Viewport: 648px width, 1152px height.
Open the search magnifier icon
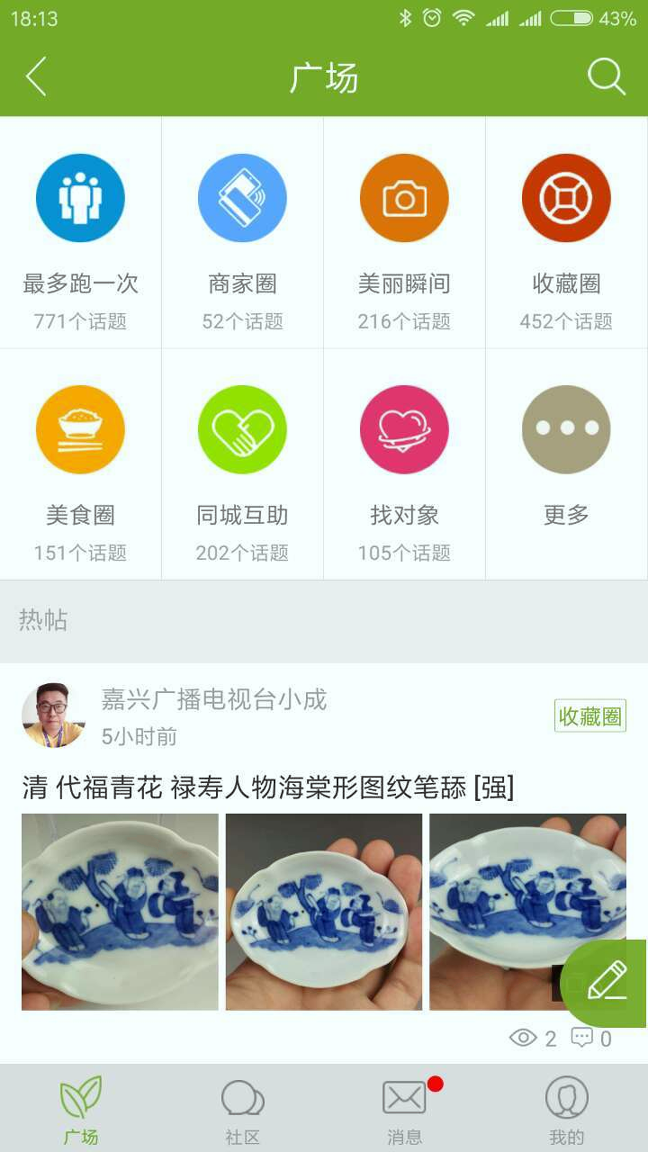point(606,76)
